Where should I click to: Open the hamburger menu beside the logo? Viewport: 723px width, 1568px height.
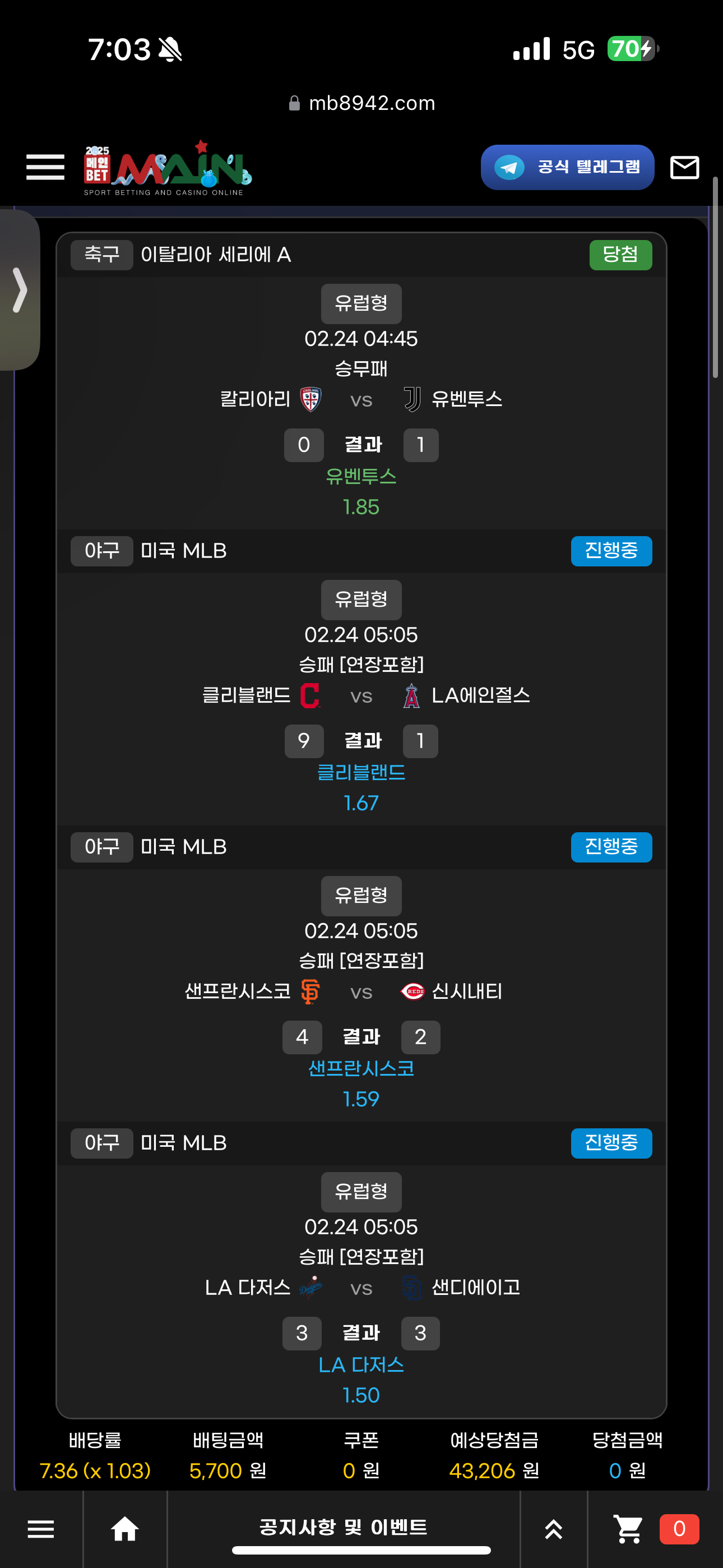[45, 167]
